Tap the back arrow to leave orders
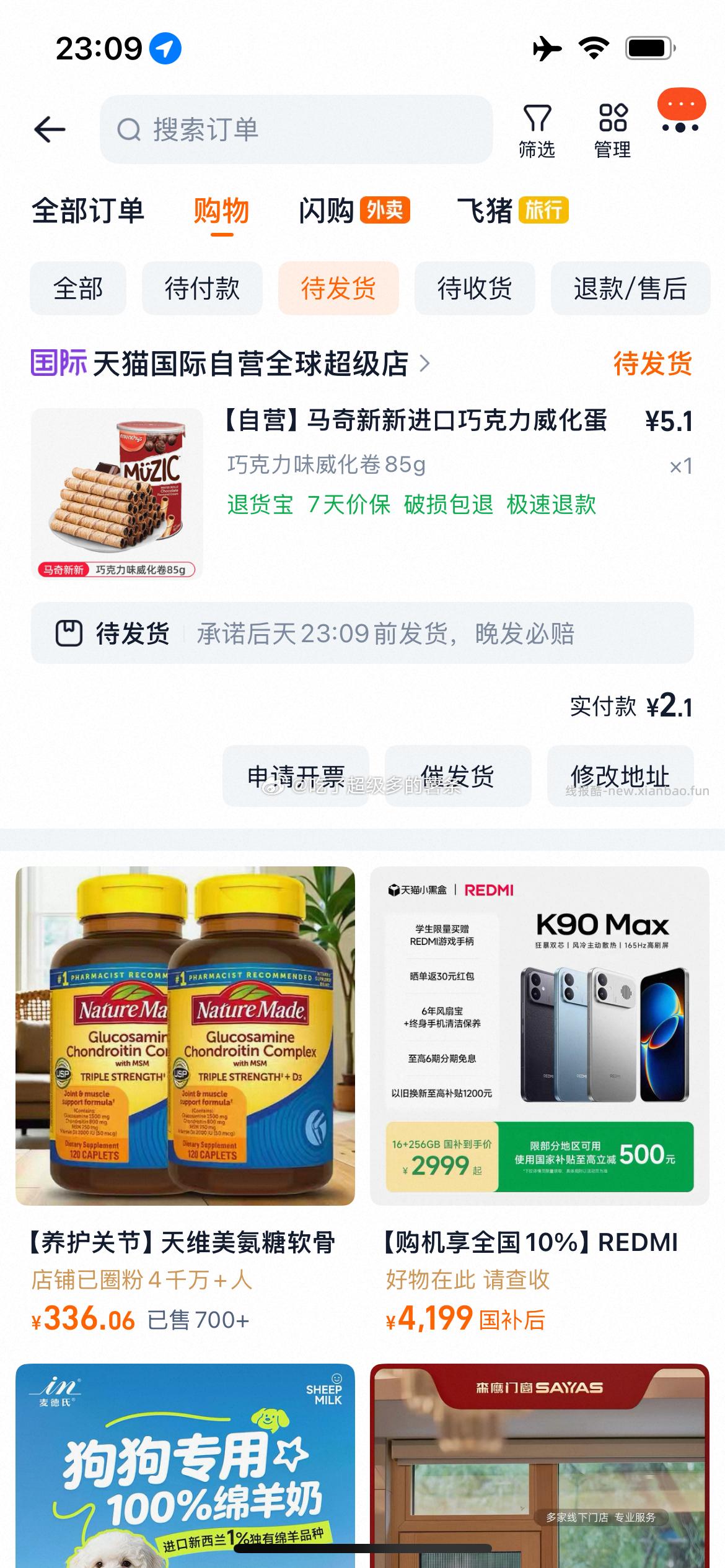 click(50, 129)
